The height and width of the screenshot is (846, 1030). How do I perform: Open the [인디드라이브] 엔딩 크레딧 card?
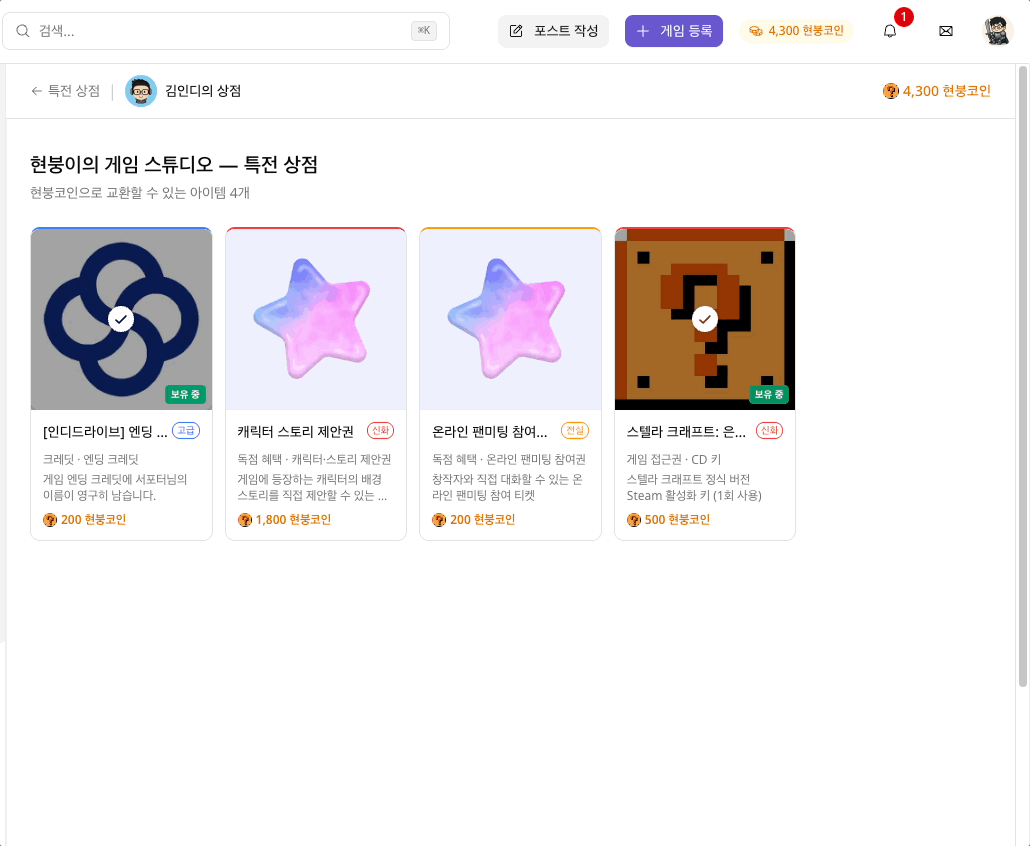[x=121, y=384]
